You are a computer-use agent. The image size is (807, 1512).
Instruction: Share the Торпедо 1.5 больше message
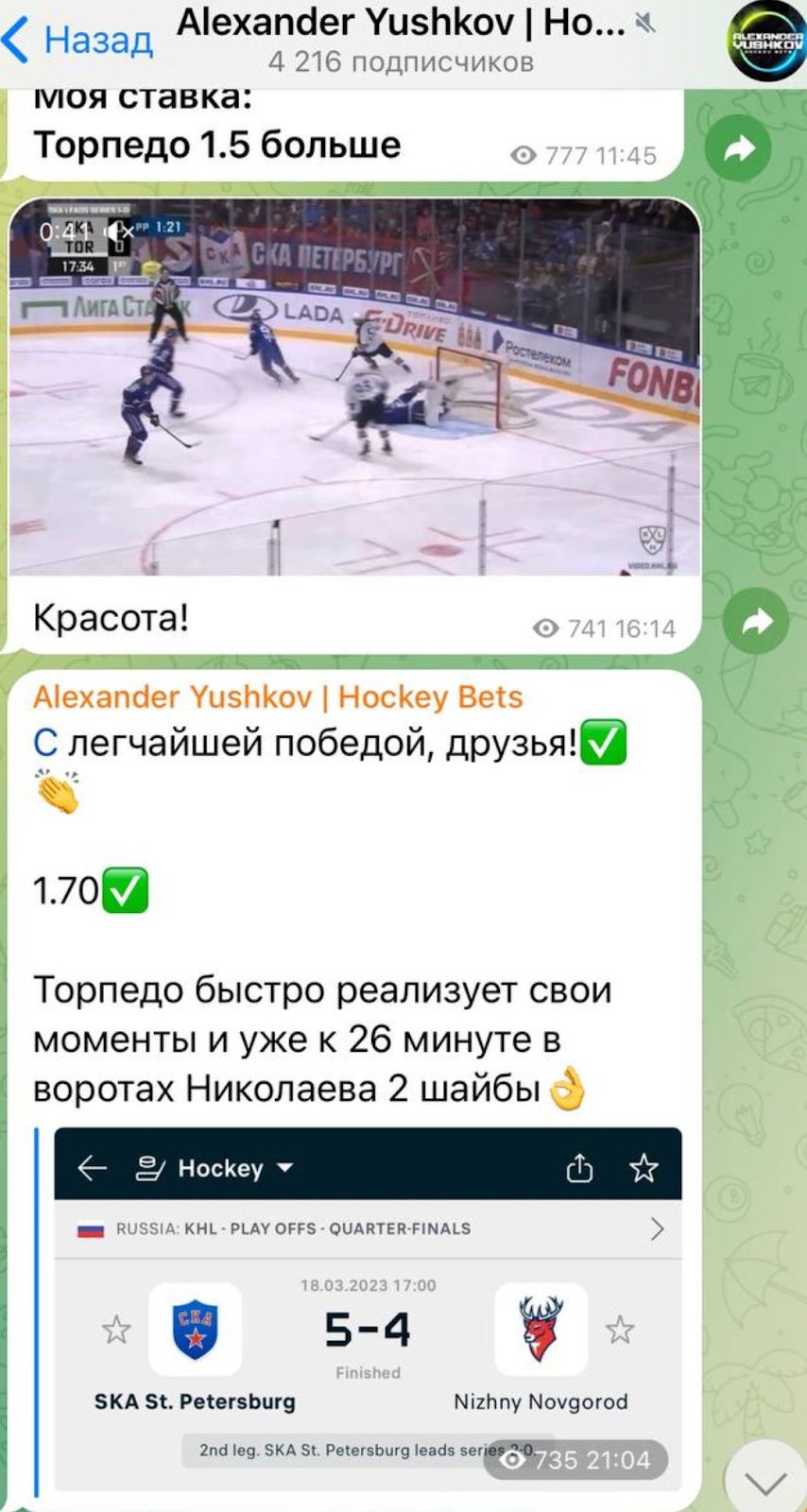738,148
